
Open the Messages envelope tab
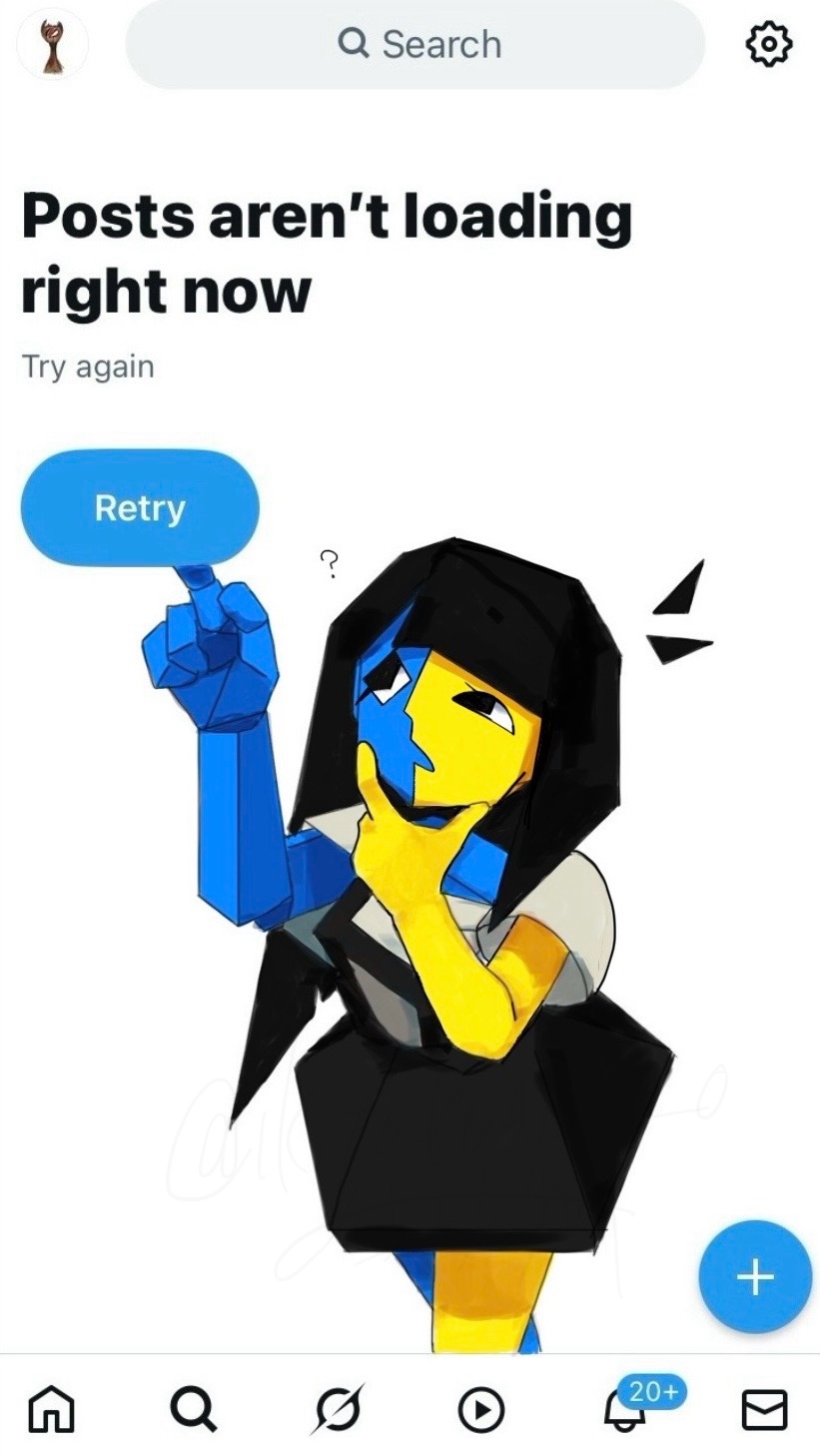click(x=765, y=1409)
